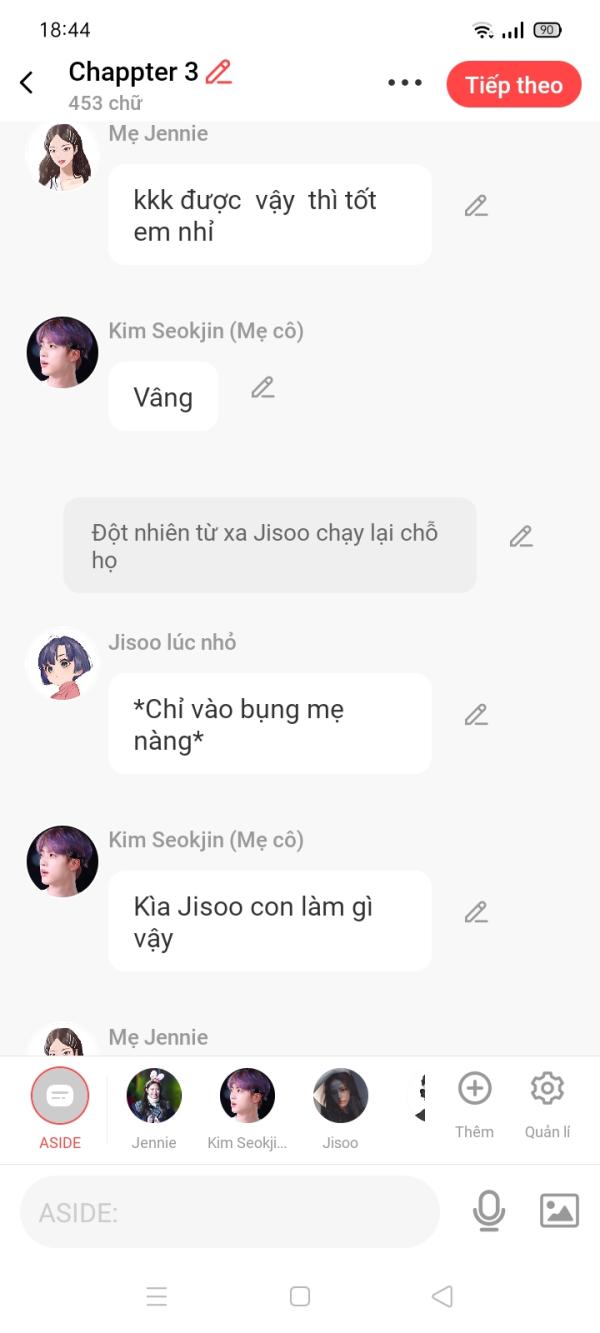This screenshot has width=600, height=1333.
Task: Open the three-dot overflow menu
Action: pos(404,83)
